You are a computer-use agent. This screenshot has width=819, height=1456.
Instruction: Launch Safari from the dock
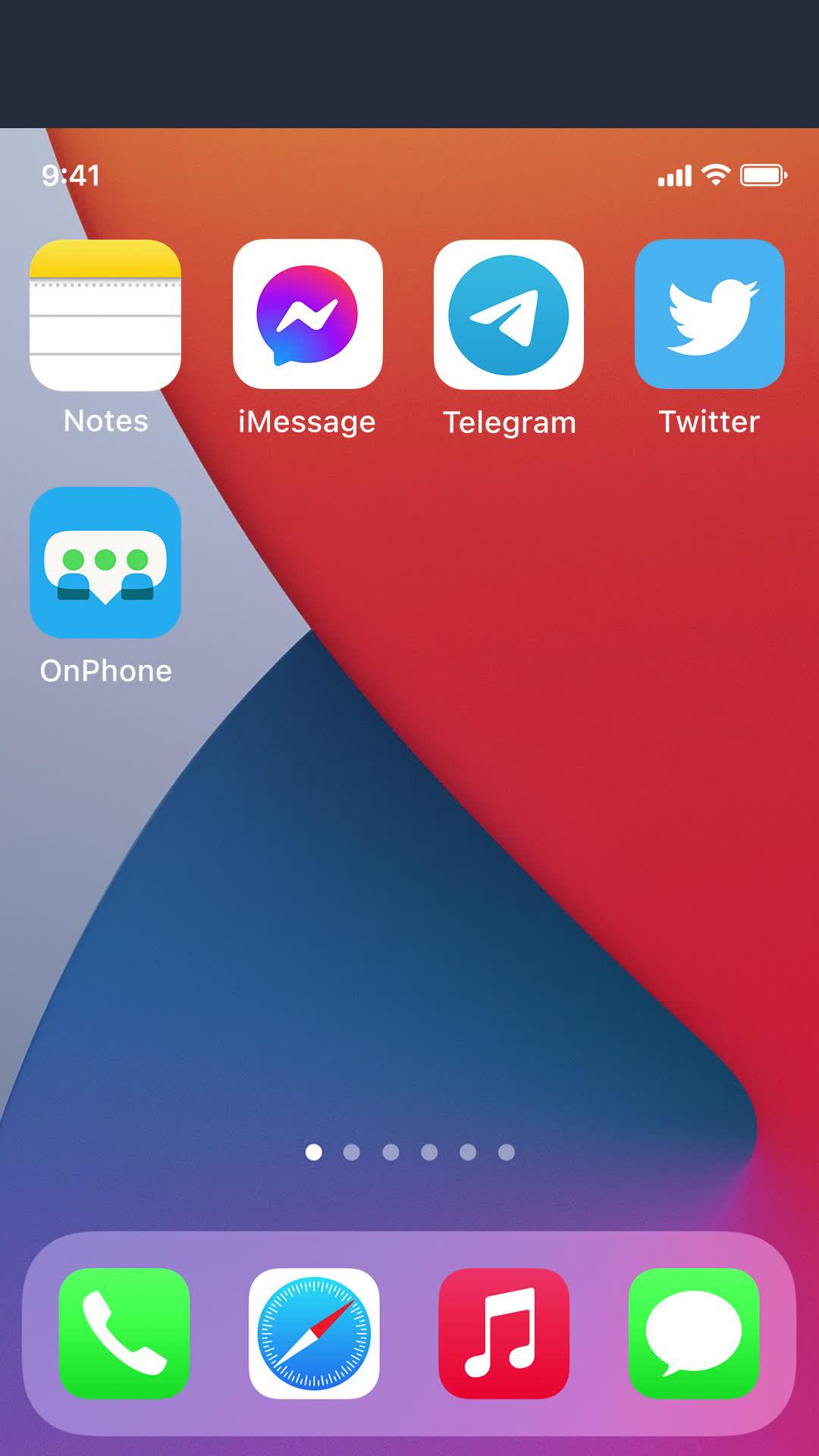pyautogui.click(x=314, y=1332)
